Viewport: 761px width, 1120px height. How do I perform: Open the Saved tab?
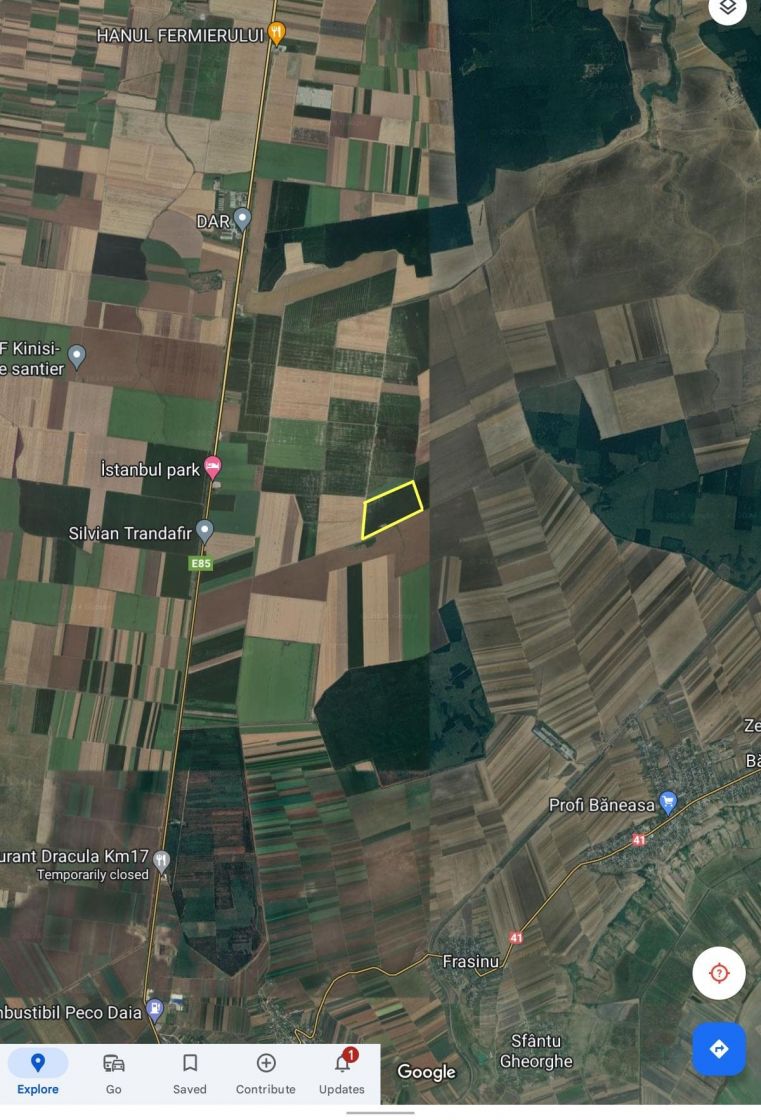[189, 1072]
